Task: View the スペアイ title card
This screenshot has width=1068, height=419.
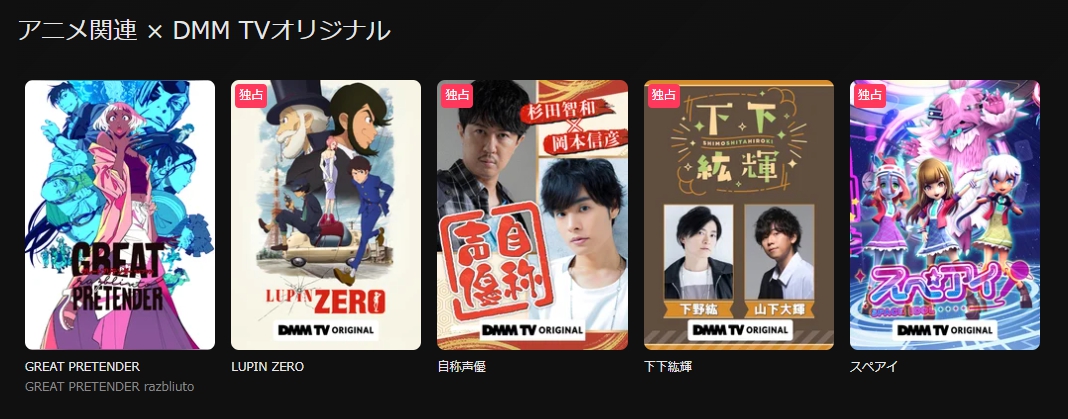Action: pos(944,215)
